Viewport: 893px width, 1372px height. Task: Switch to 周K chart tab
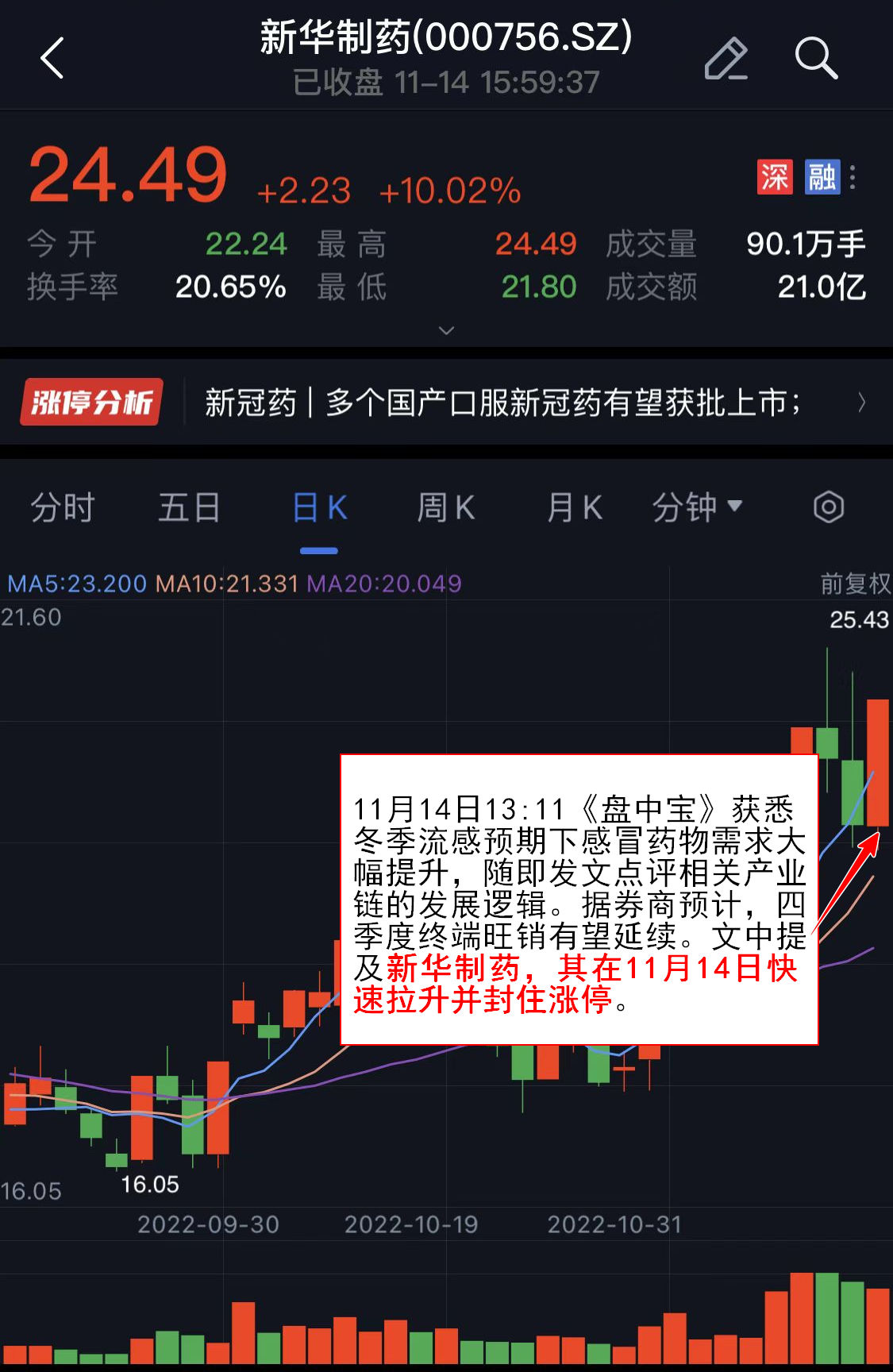coord(446,507)
